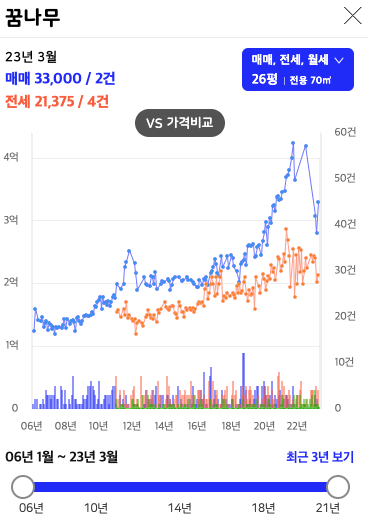Screen dimensions: 368x525
Task: Close the 꿈나무 price chart panel
Action: tap(353, 16)
